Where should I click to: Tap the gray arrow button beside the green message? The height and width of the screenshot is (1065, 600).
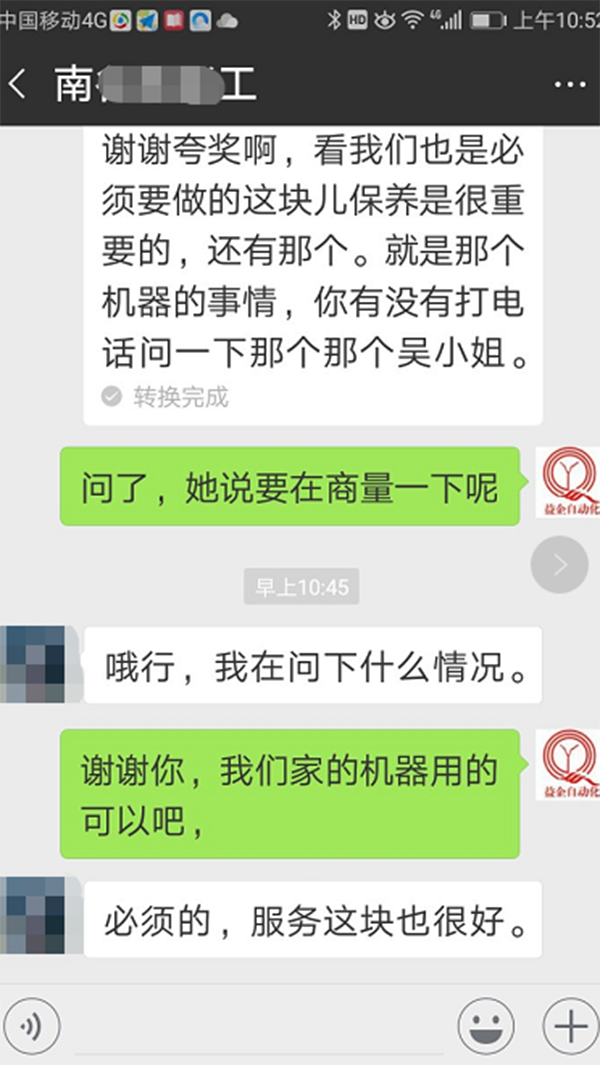[x=560, y=565]
